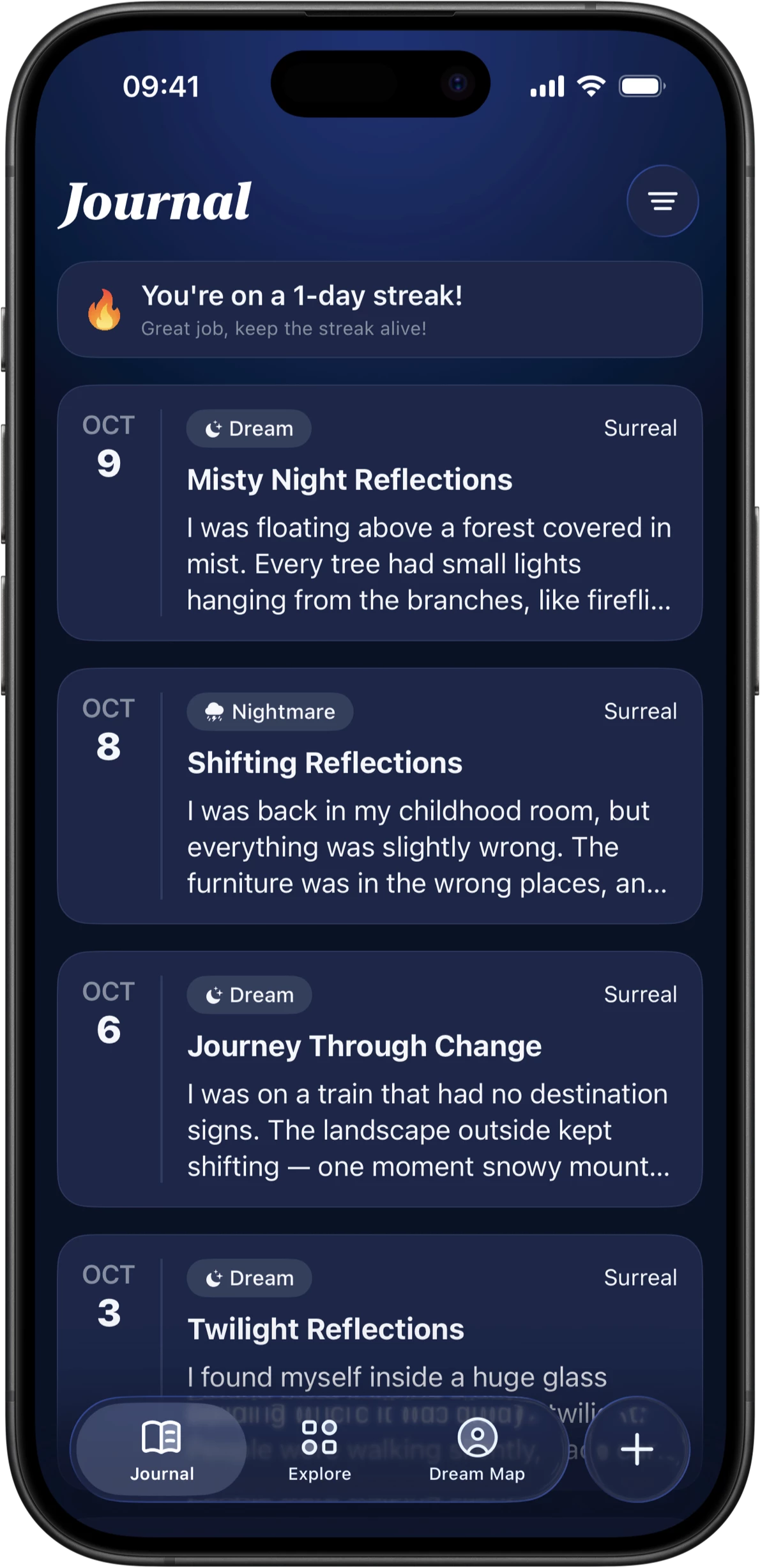
Task: Click the Nightmare storm-cloud badge on Shifting Reflections
Action: click(x=270, y=712)
